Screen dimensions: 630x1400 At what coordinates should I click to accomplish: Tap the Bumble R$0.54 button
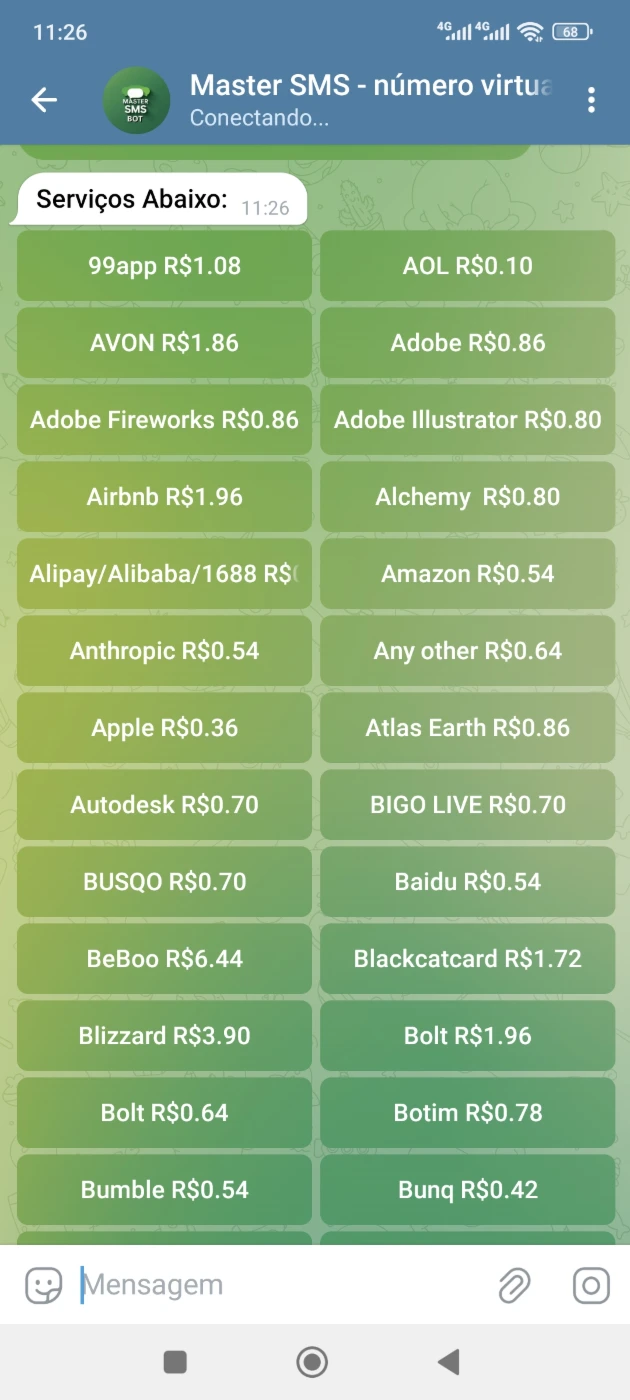(x=164, y=1190)
